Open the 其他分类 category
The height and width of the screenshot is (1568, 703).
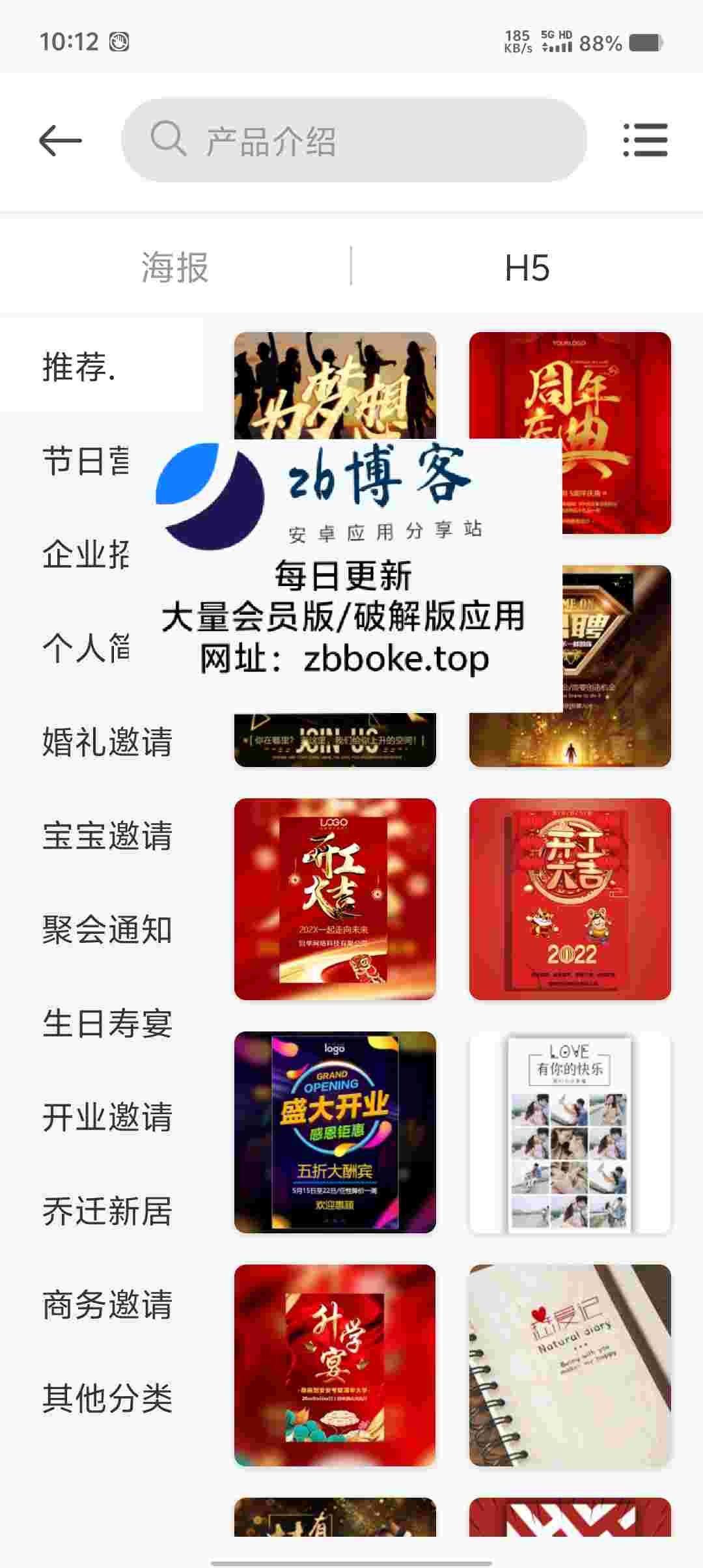click(x=107, y=1398)
